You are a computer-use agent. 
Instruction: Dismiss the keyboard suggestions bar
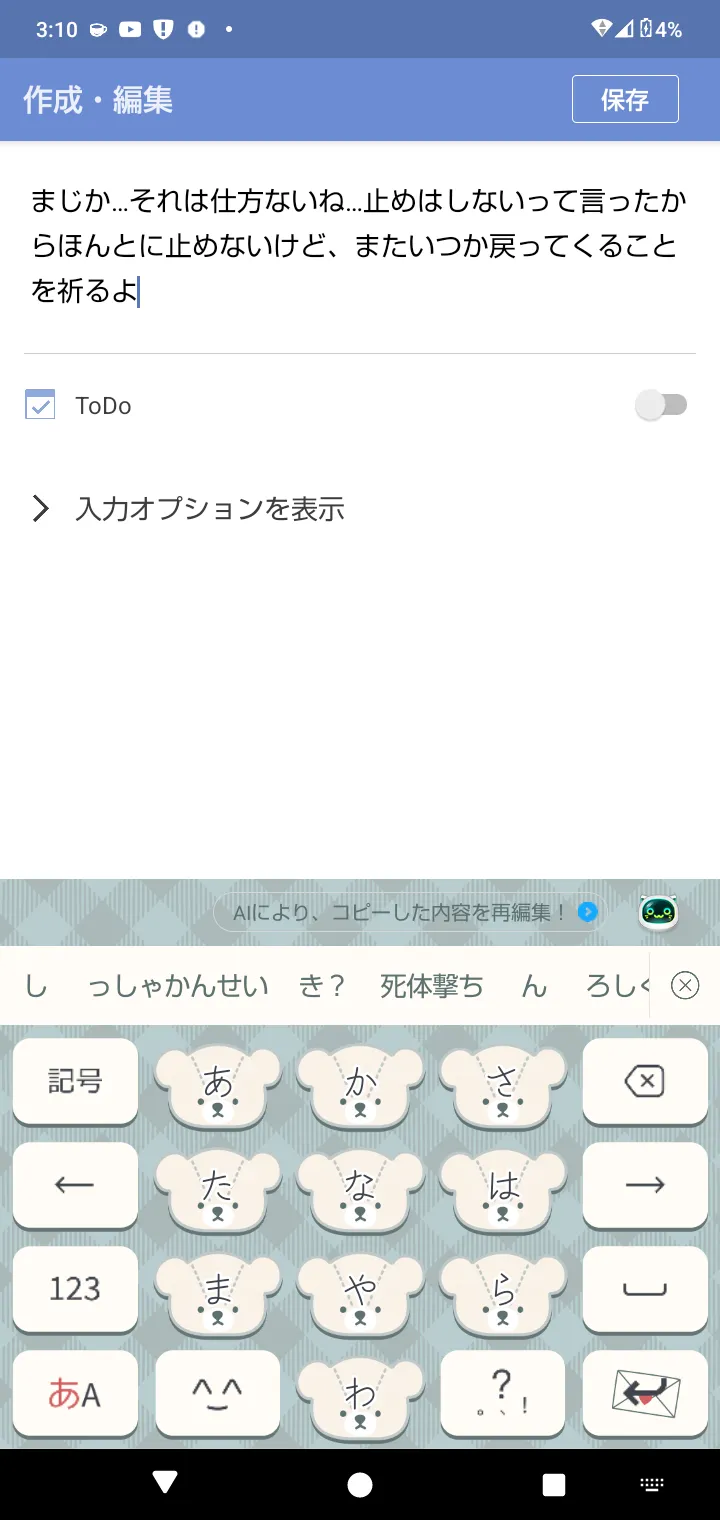point(685,986)
